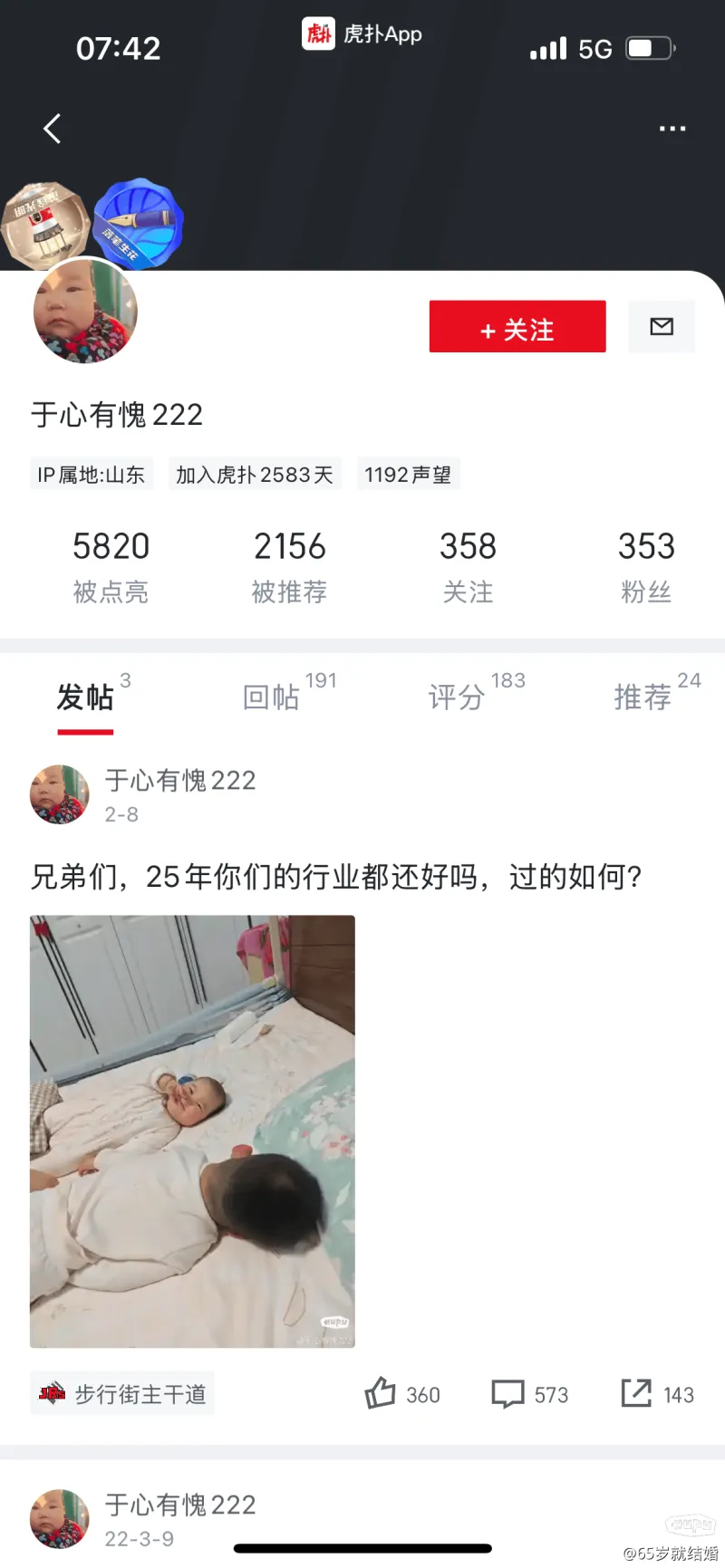This screenshot has width=725, height=1568.
Task: Open the three-dot overflow menu
Action: [672, 129]
